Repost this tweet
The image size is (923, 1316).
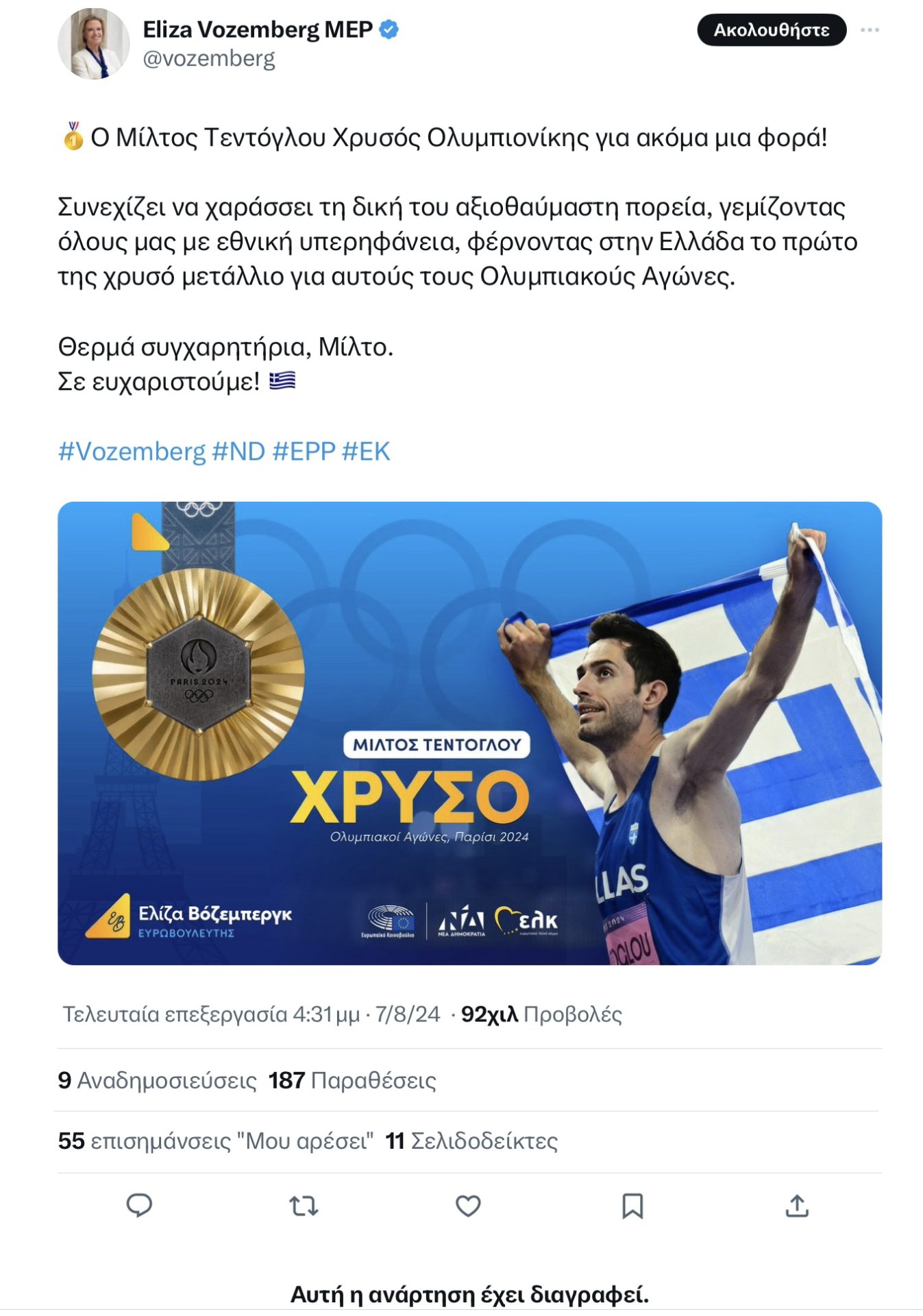304,1206
